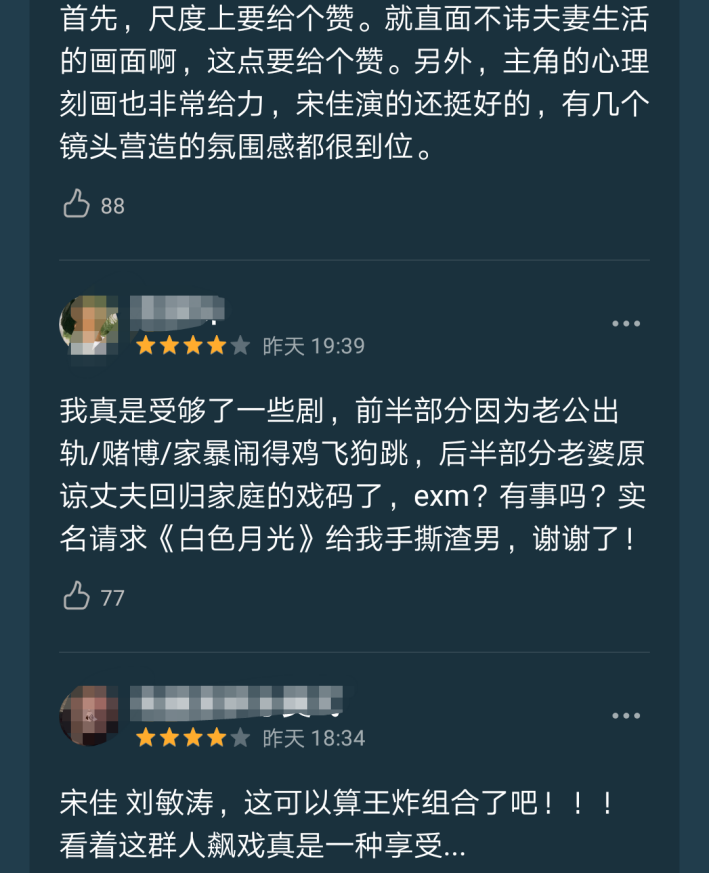This screenshot has width=709, height=873.
Task: Open overflow menu on the 19:39 review
Action: point(626,324)
